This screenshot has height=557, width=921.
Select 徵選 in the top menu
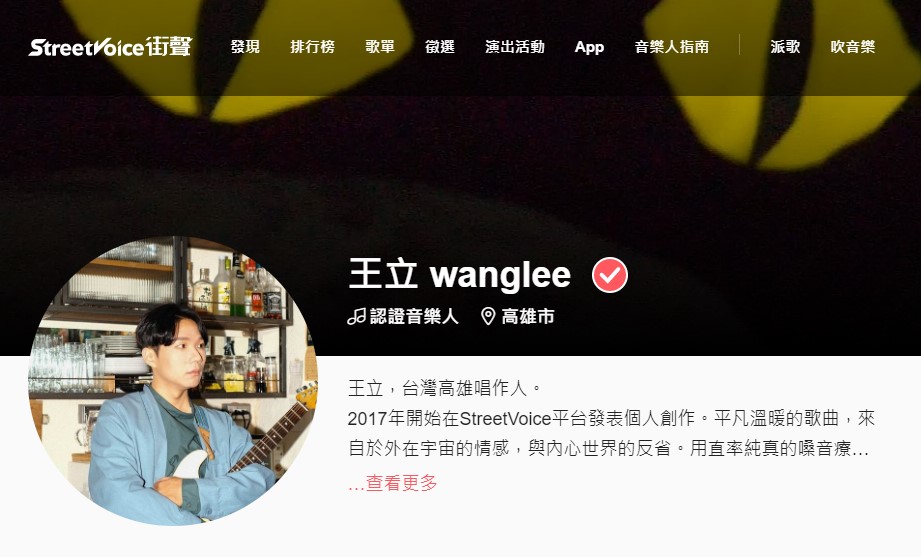point(440,47)
